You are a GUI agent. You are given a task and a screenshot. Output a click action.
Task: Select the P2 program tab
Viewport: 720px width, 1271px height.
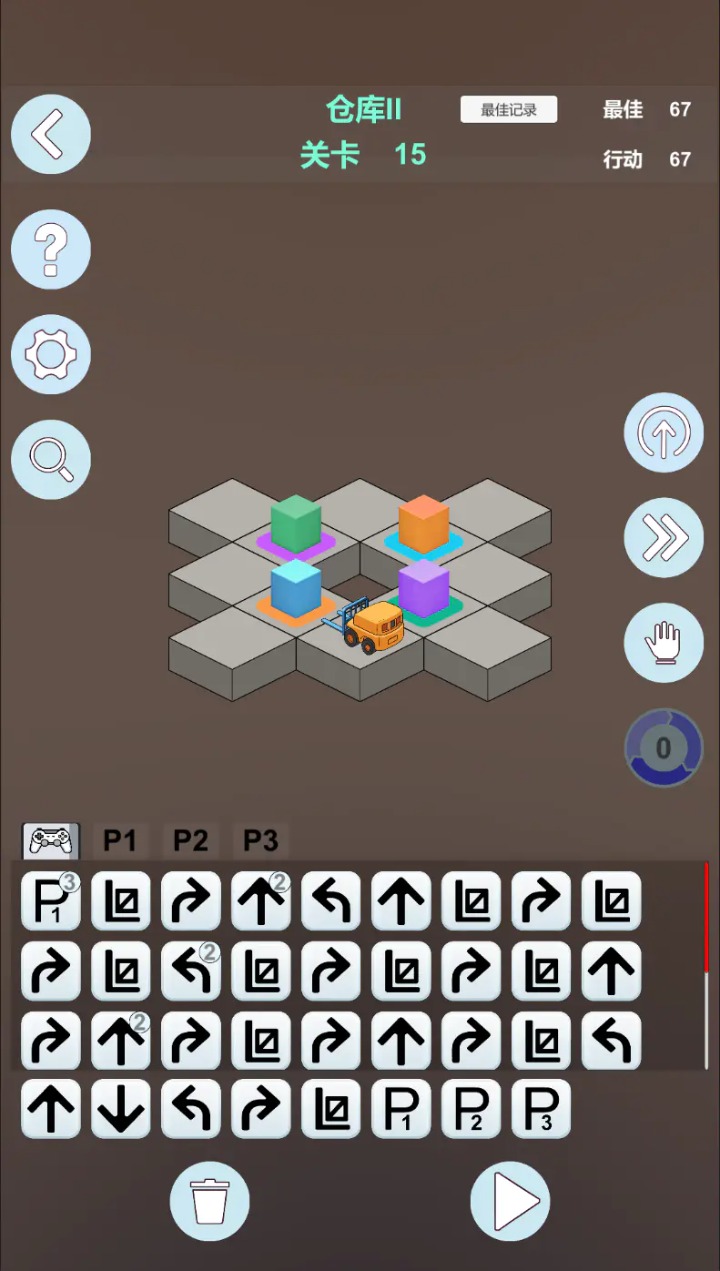click(190, 840)
